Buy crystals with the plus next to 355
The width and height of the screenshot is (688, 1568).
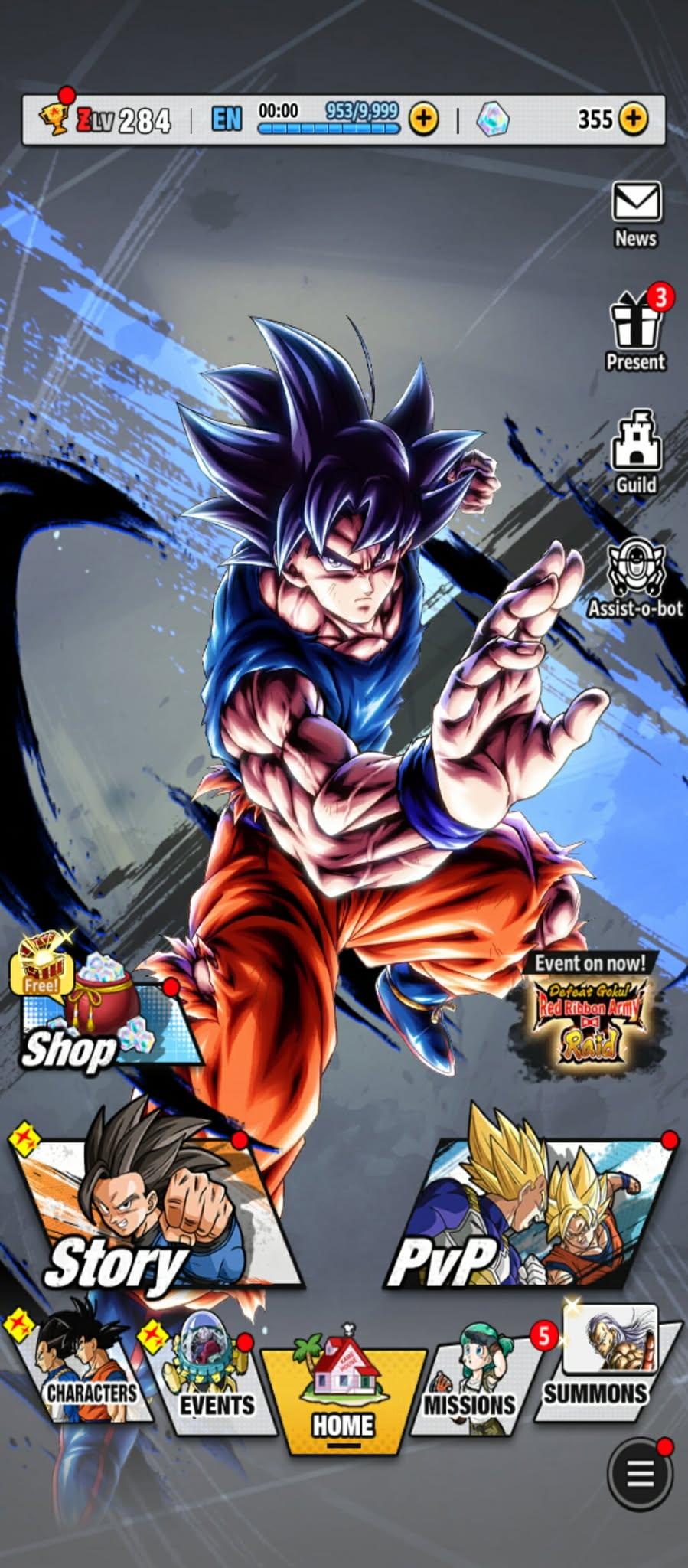coord(633,119)
